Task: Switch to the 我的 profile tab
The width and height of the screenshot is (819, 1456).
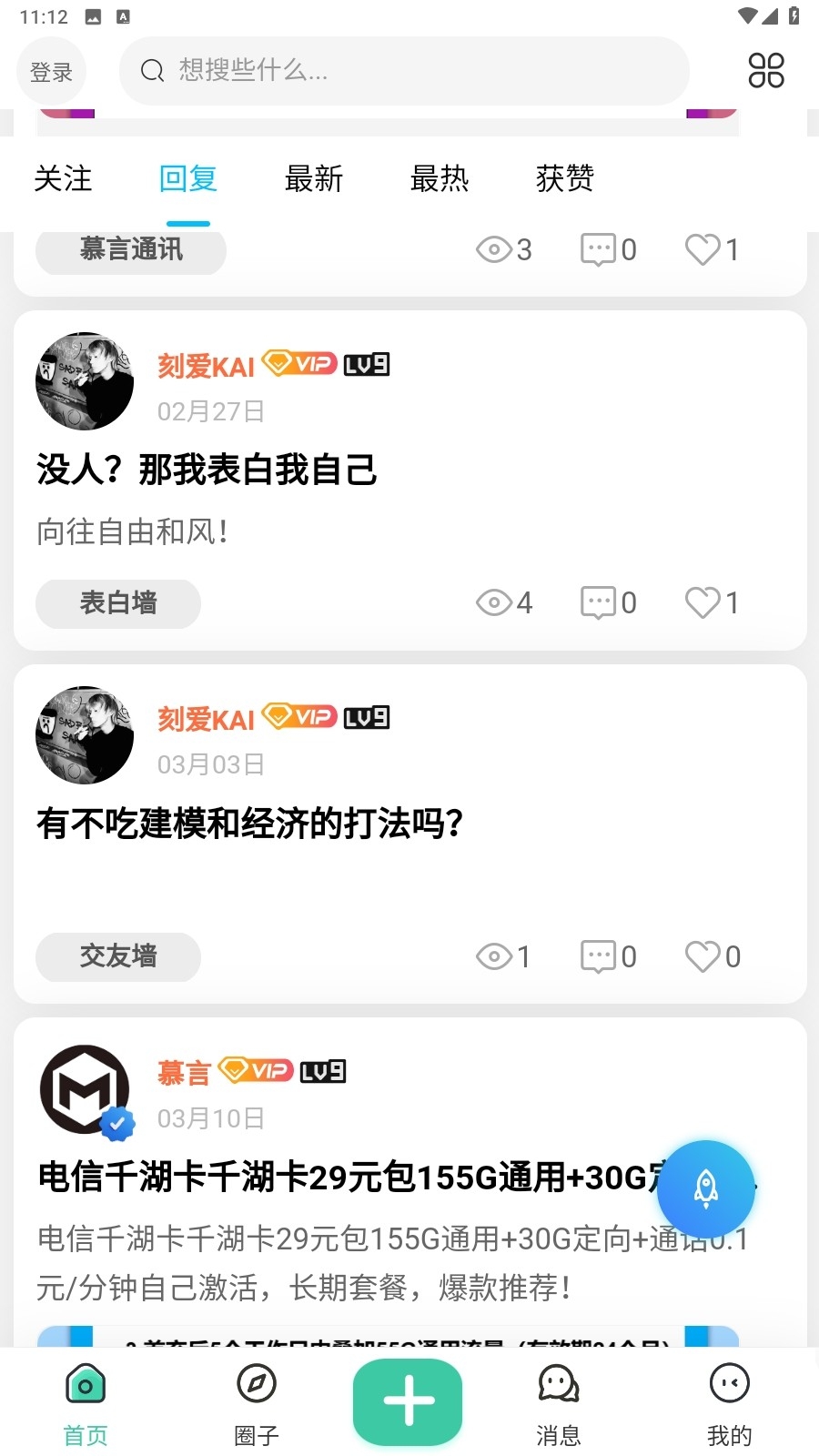Action: (x=729, y=1402)
